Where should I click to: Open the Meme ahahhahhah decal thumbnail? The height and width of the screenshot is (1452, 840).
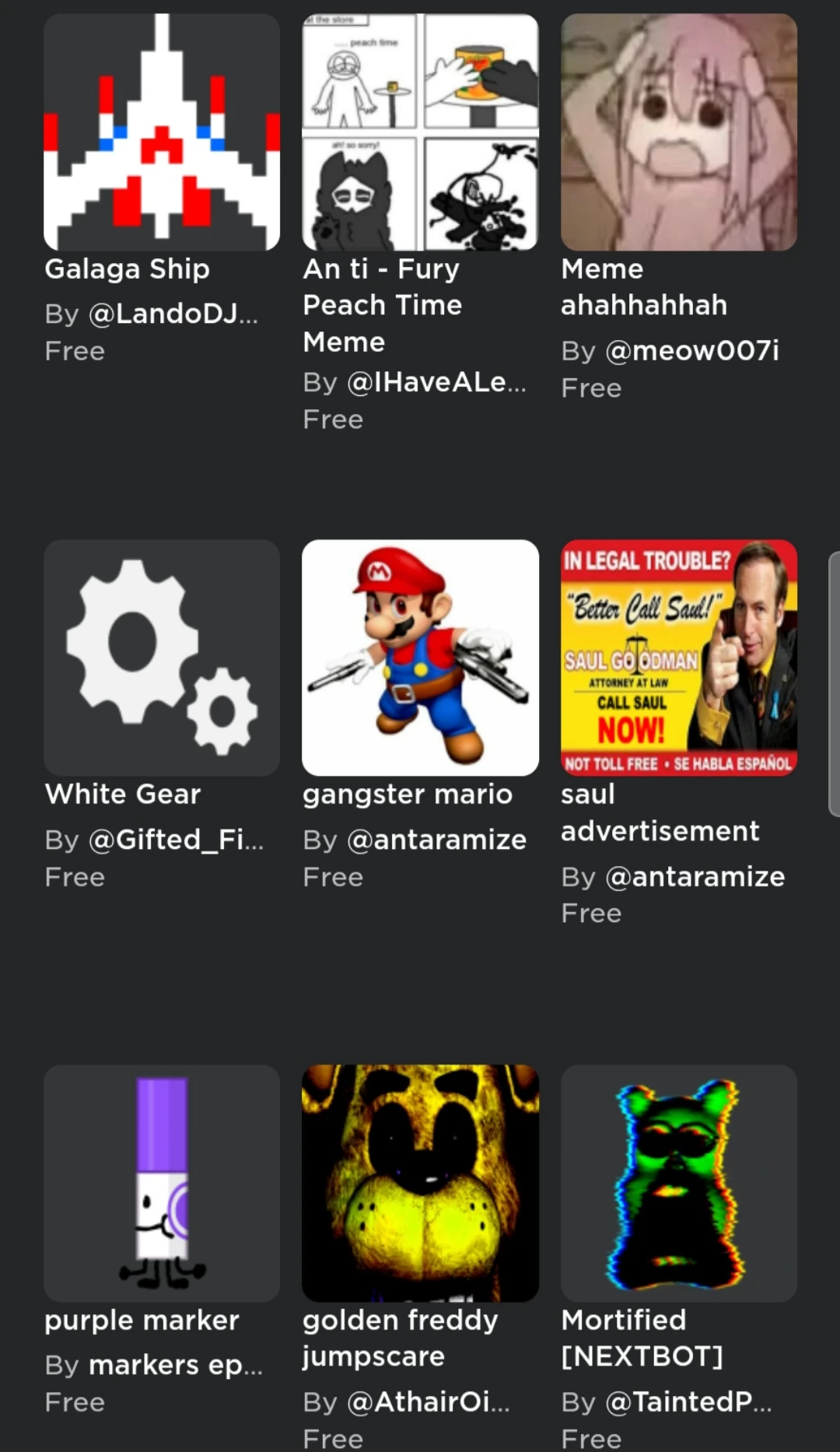(x=677, y=131)
